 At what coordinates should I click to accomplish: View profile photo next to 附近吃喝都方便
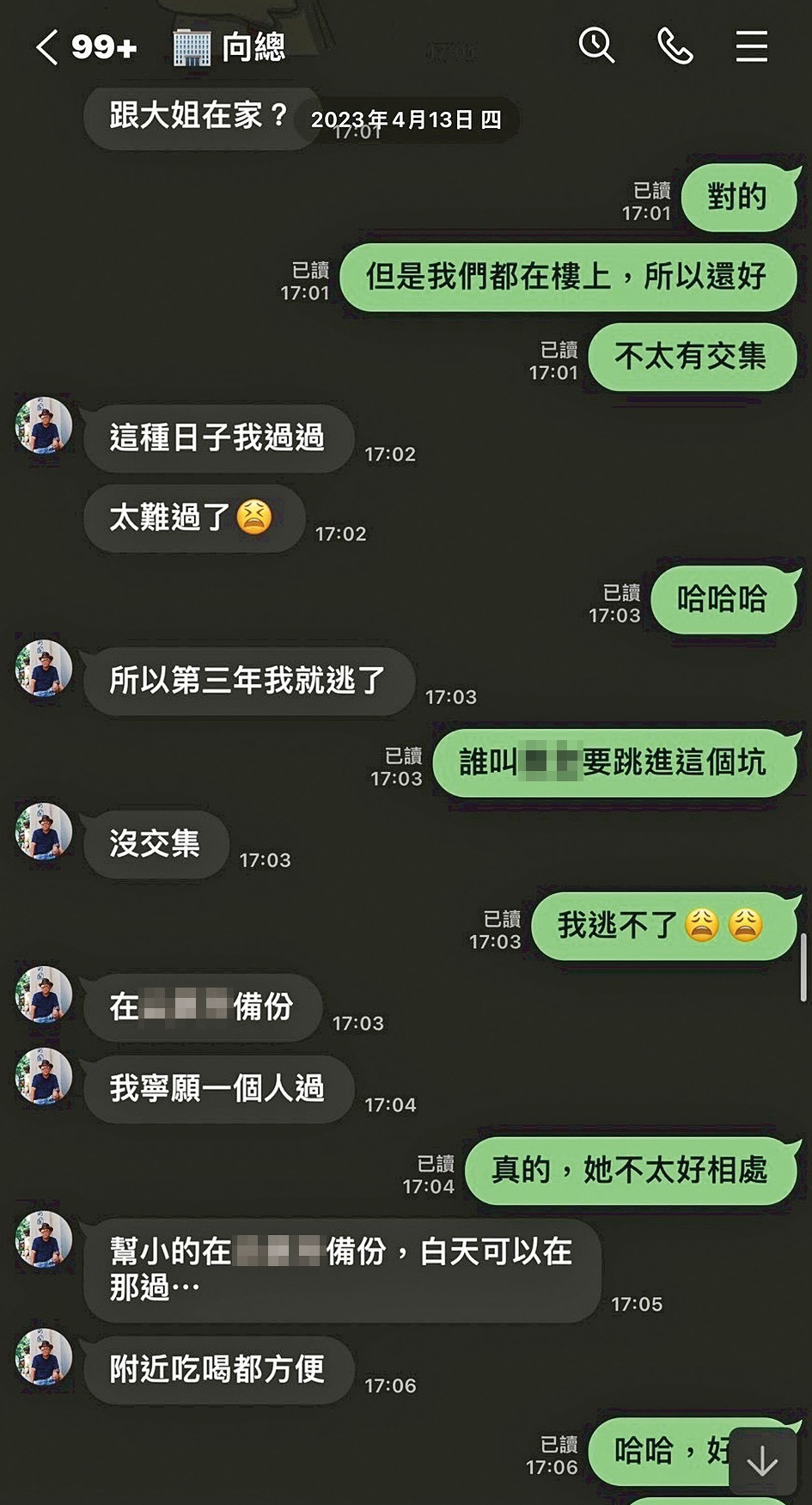coord(43,1357)
